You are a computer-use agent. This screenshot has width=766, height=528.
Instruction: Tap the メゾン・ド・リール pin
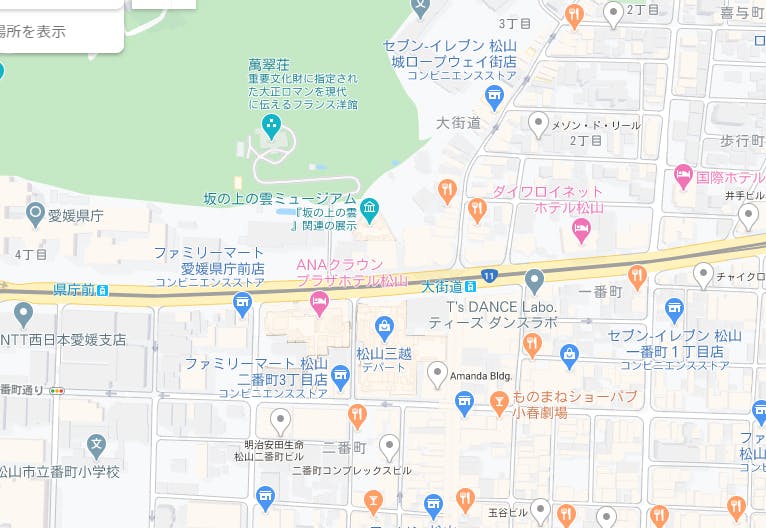(538, 126)
